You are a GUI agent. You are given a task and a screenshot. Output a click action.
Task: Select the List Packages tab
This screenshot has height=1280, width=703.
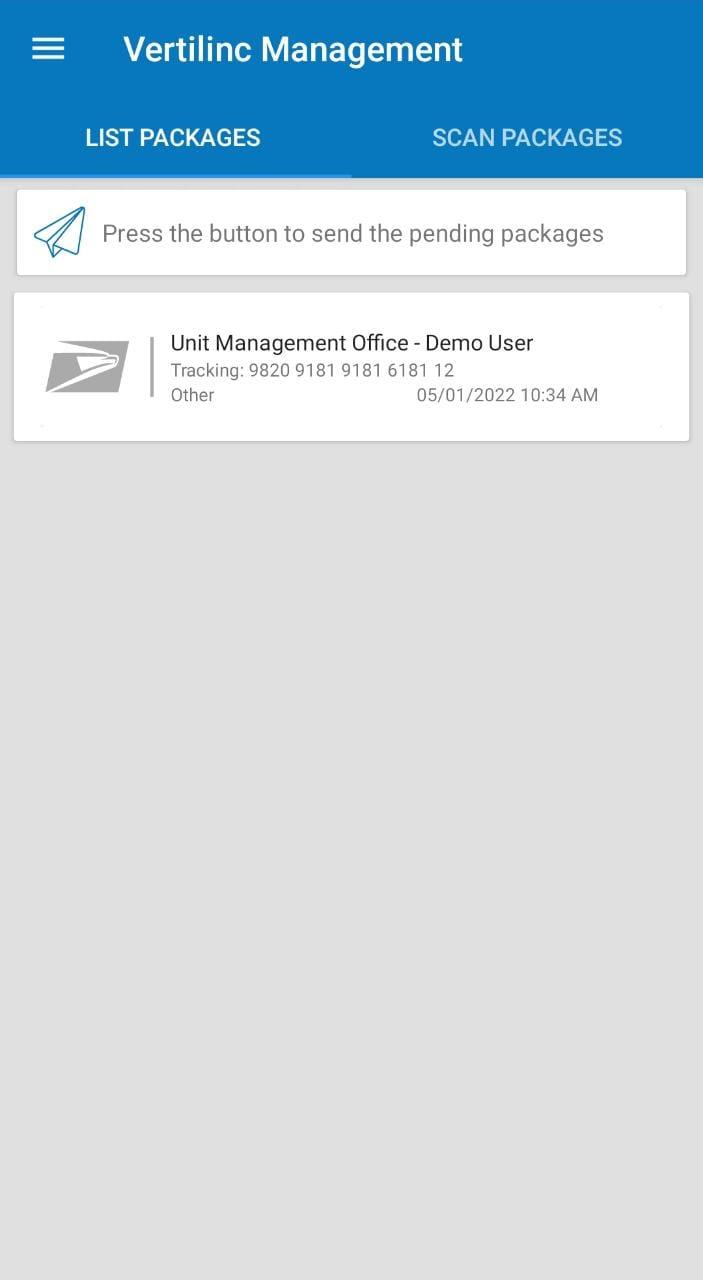(173, 138)
